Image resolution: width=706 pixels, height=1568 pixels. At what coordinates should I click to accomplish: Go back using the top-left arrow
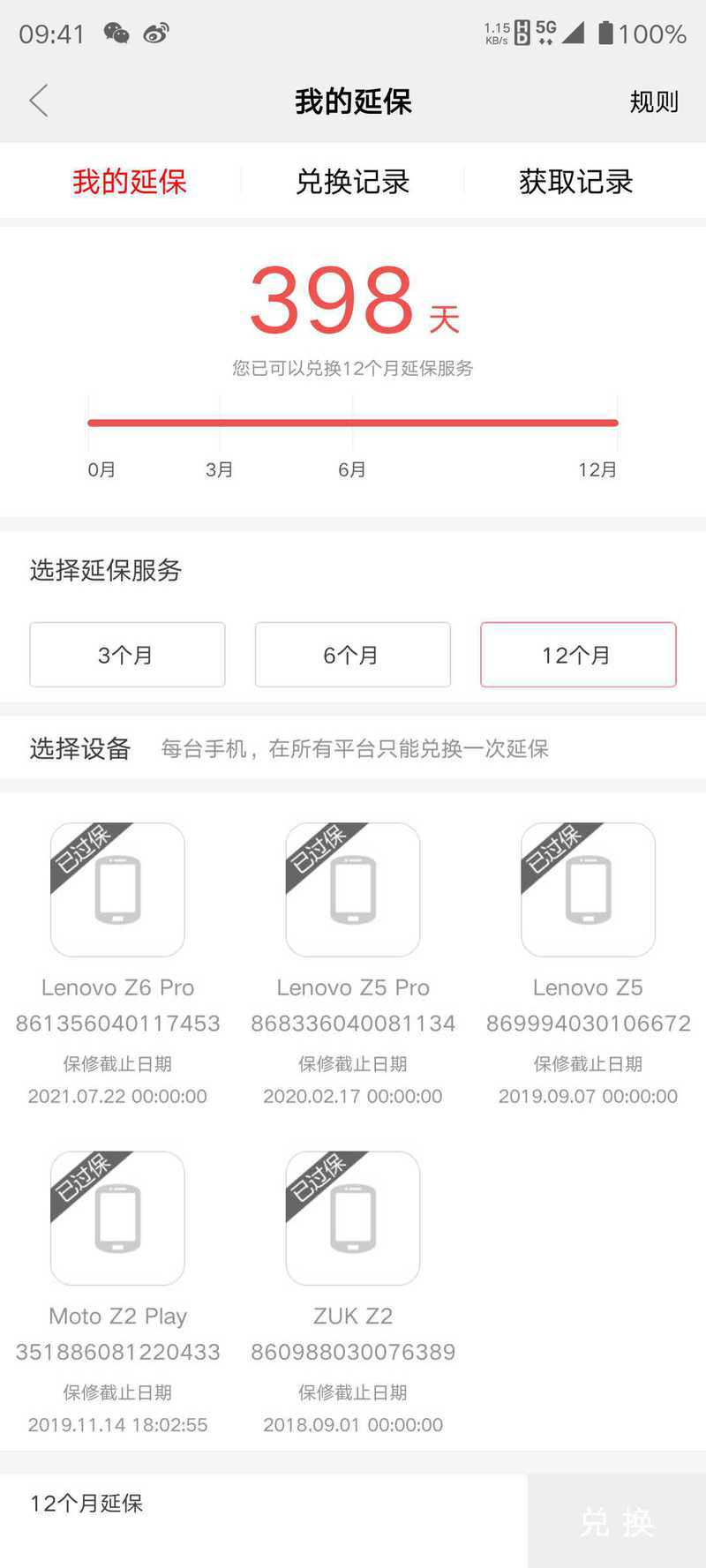38,101
